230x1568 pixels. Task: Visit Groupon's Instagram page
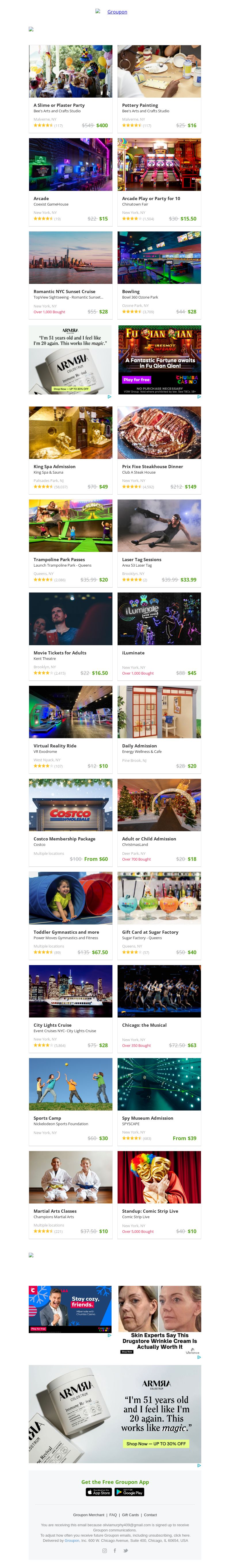coord(105,1550)
